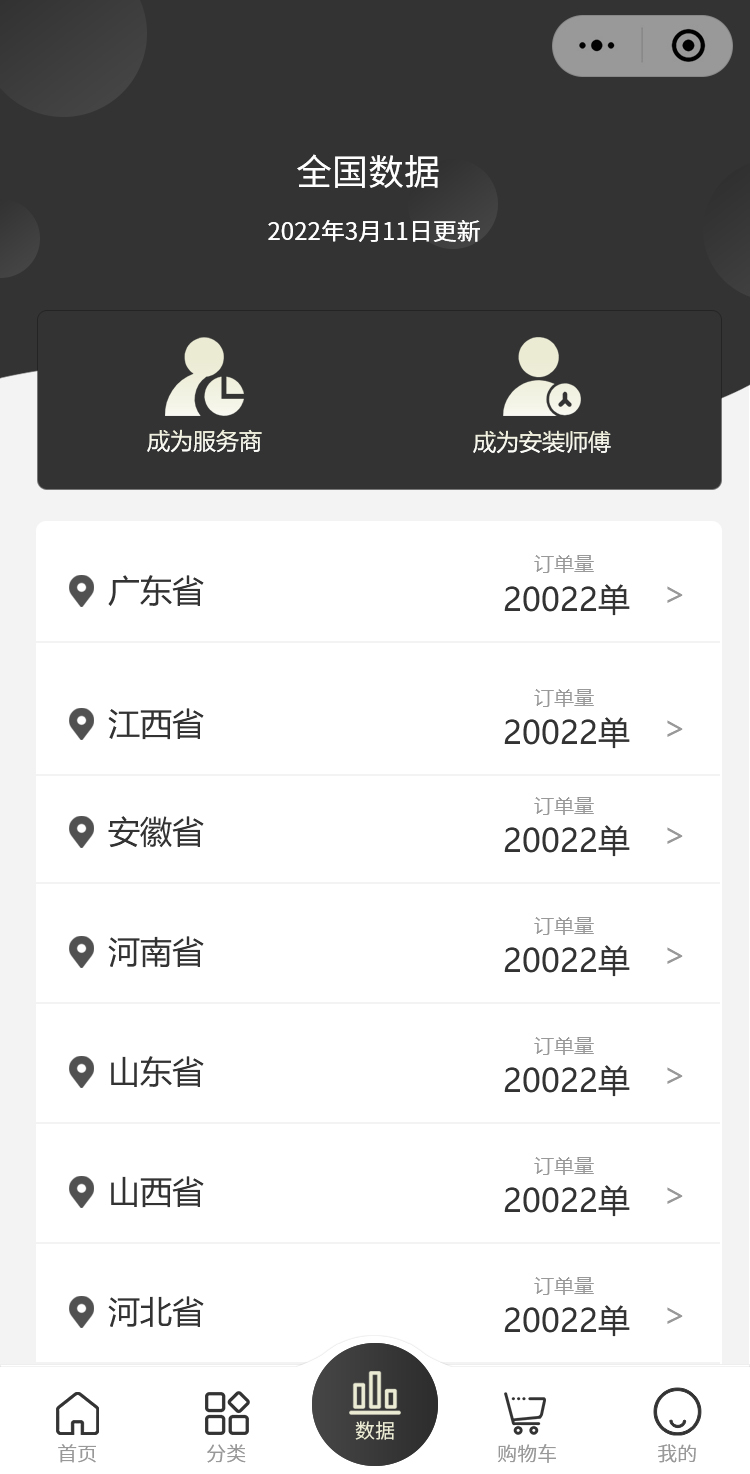Tap the 数据 data tab
Image resolution: width=750 pixels, height=1474 pixels.
coord(375,1405)
